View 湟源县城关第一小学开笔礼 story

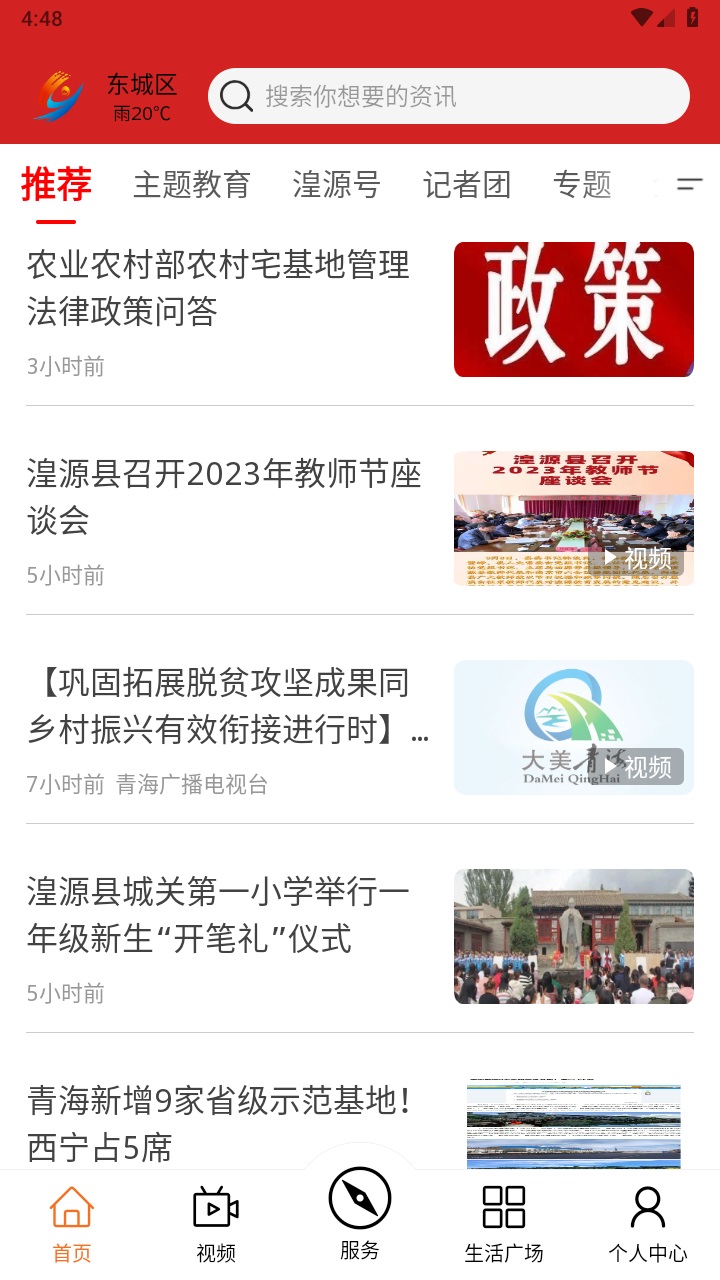(218, 915)
